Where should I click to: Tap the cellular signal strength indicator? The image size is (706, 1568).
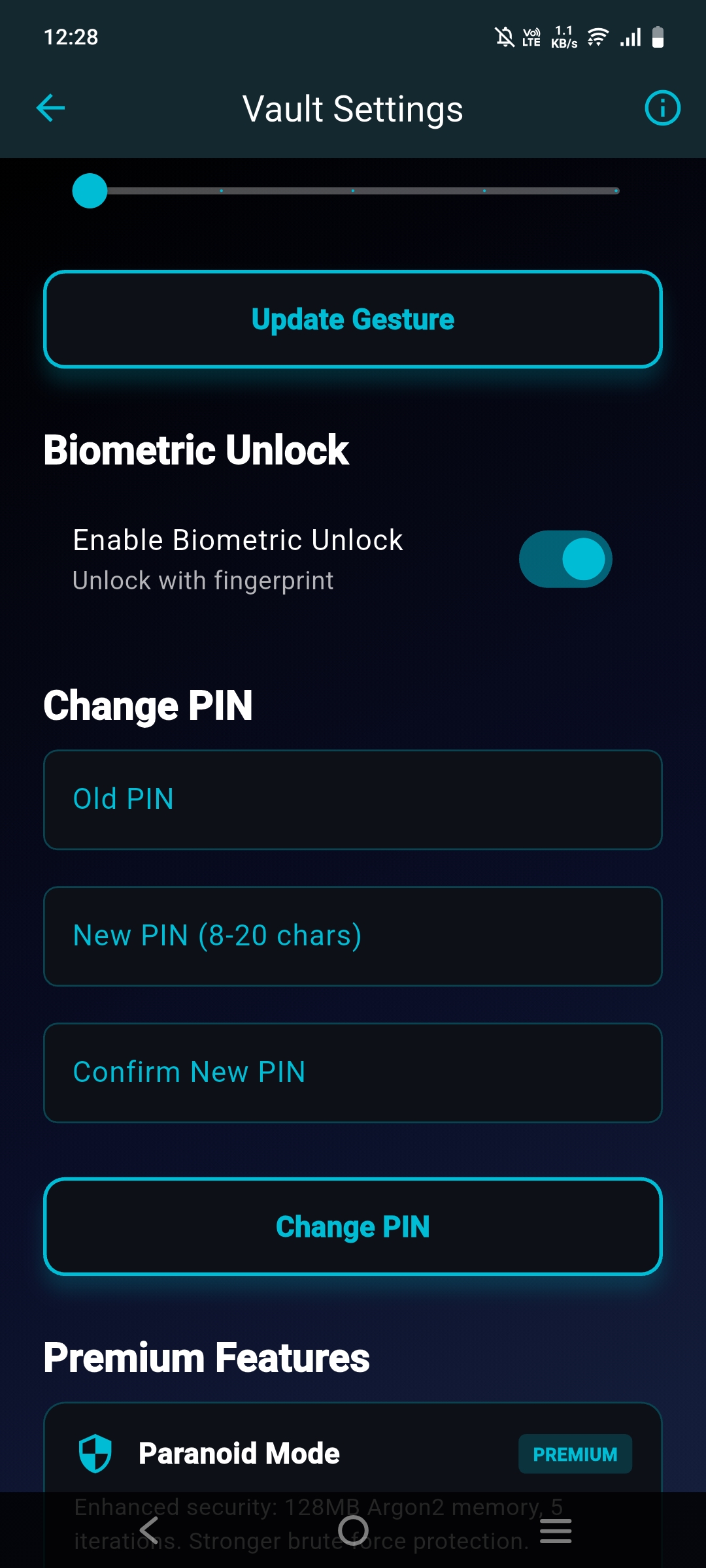630,37
